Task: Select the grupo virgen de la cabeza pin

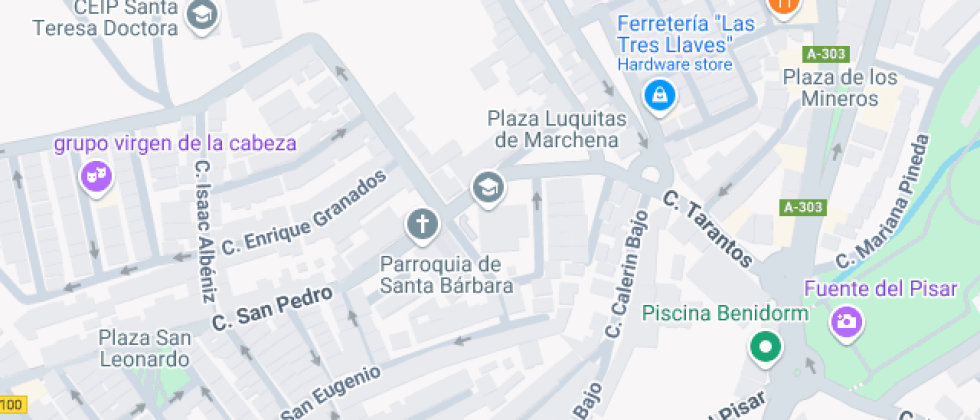Action: 96,176
